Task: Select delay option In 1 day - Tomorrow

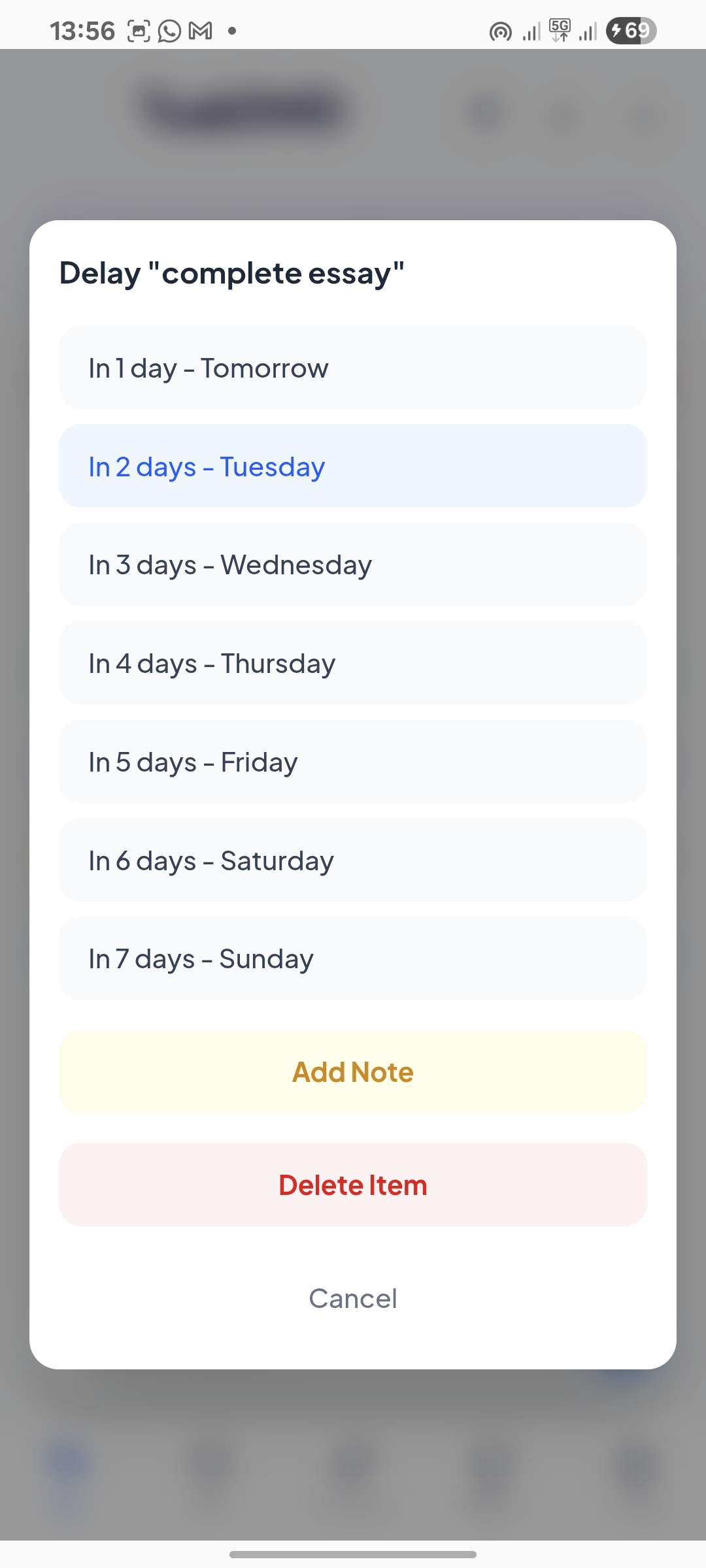Action: 353,368
